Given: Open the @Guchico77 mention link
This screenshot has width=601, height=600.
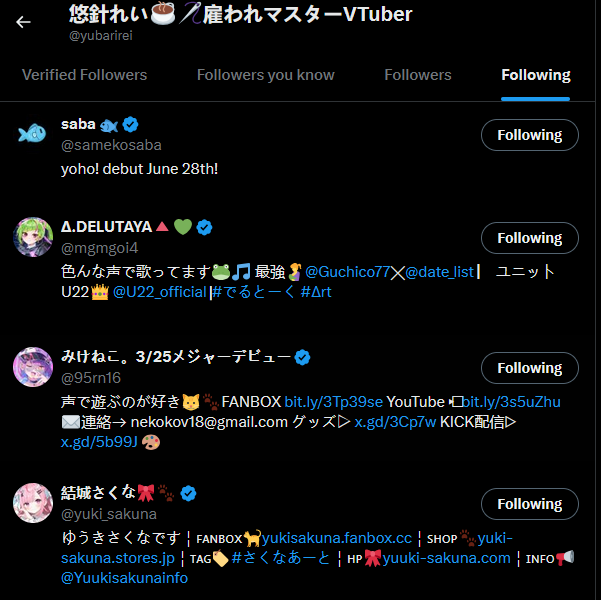Looking at the screenshot, I should tap(347, 272).
